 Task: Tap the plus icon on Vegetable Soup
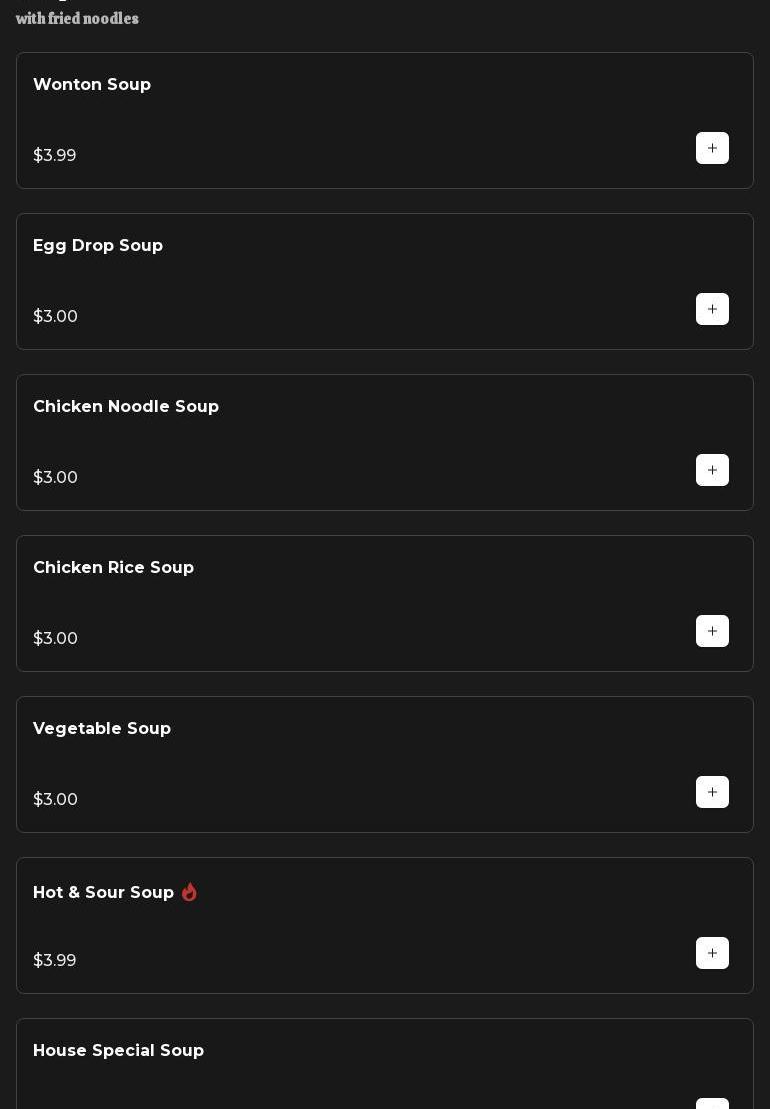coord(712,792)
